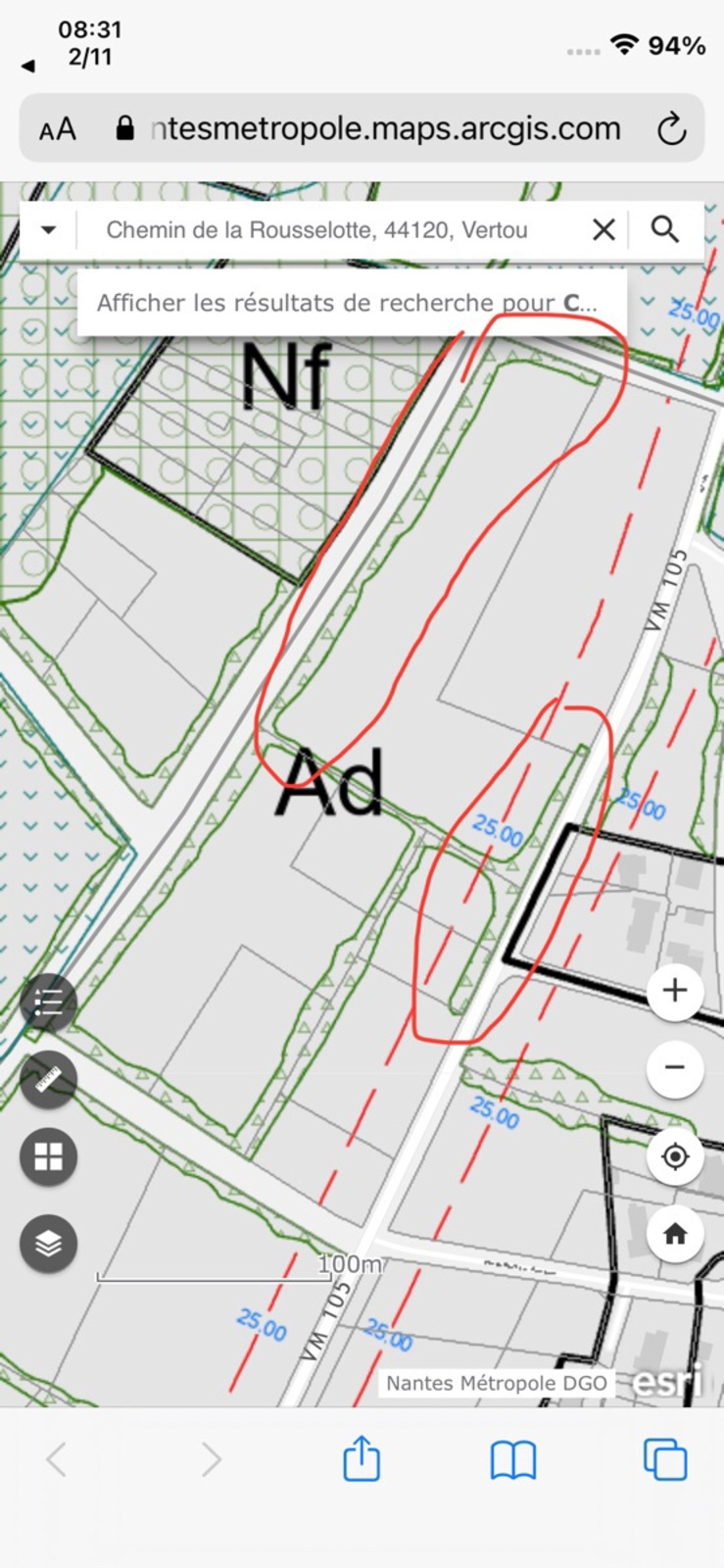
Task: Open the map legend list
Action: coord(48,1003)
